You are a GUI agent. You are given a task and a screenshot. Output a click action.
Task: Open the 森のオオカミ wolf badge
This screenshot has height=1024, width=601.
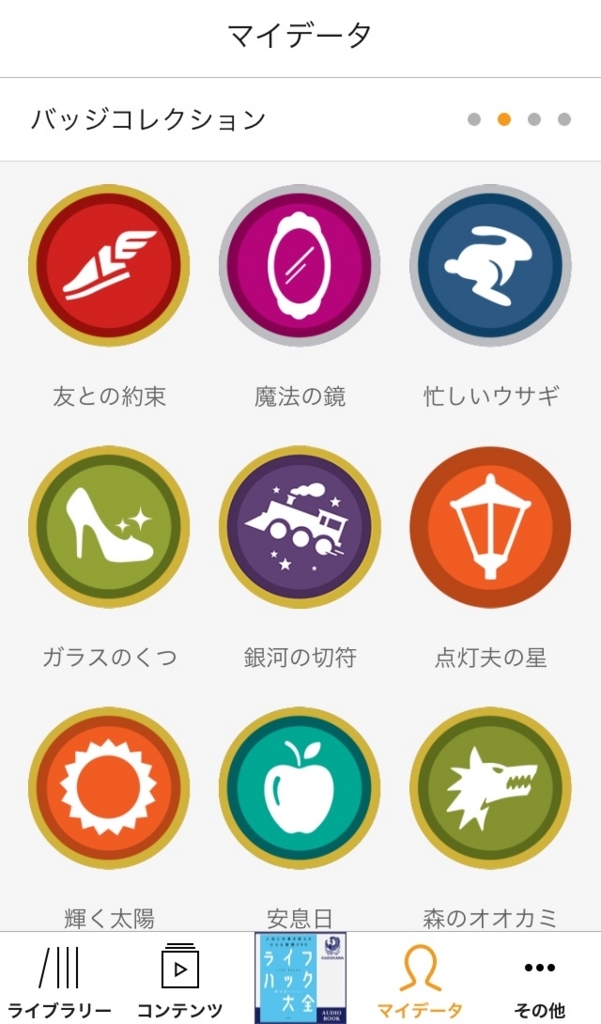(490, 788)
